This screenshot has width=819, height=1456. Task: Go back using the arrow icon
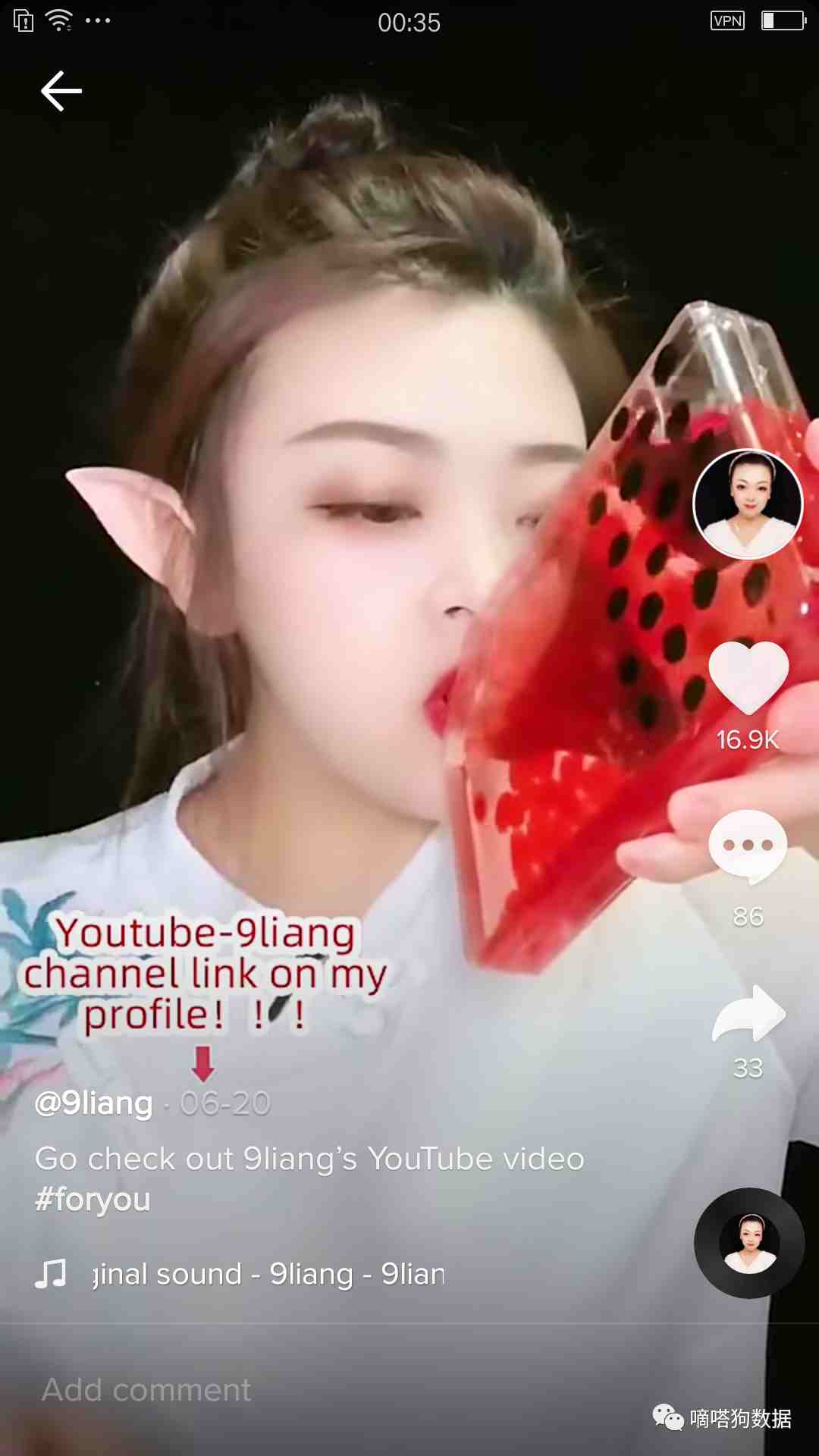click(61, 91)
